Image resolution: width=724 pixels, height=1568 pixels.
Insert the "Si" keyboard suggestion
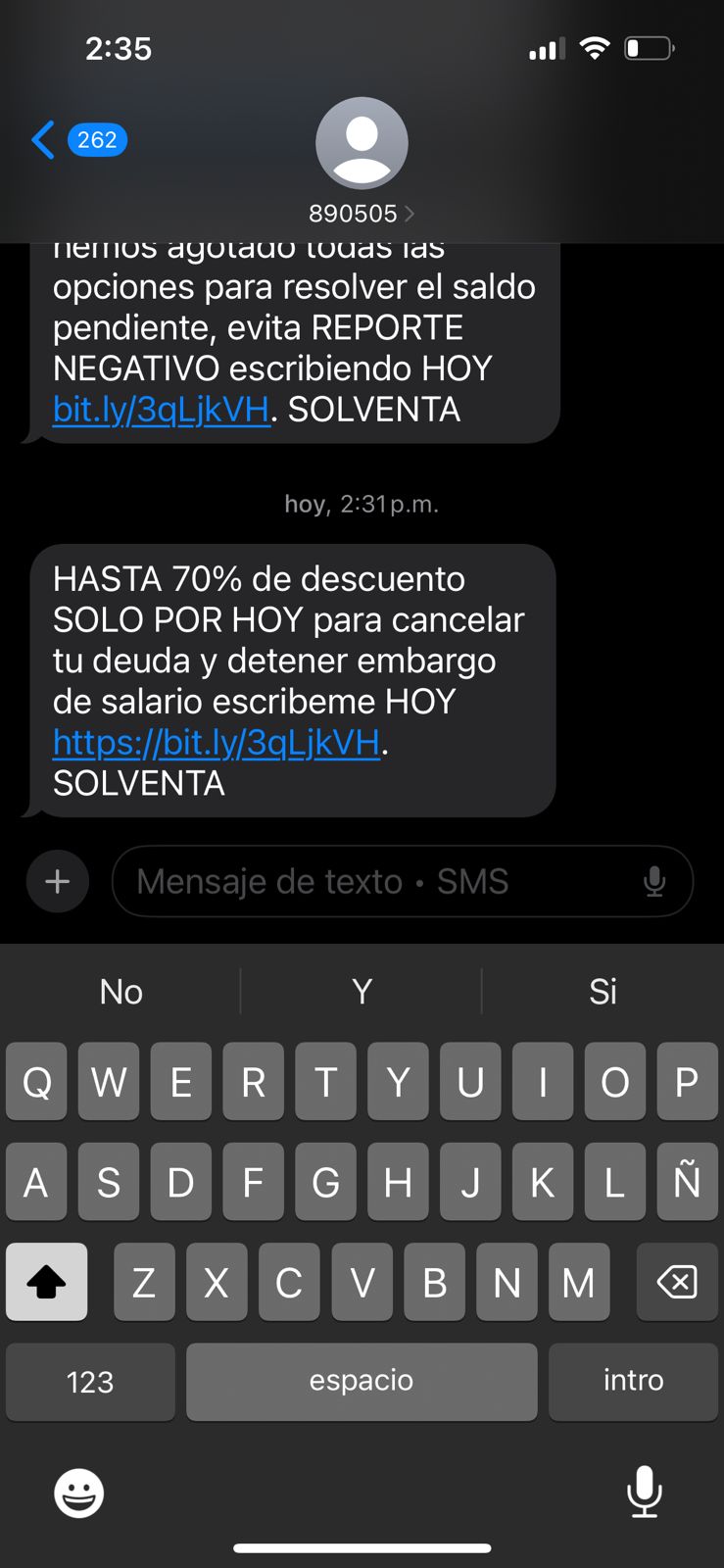click(603, 992)
